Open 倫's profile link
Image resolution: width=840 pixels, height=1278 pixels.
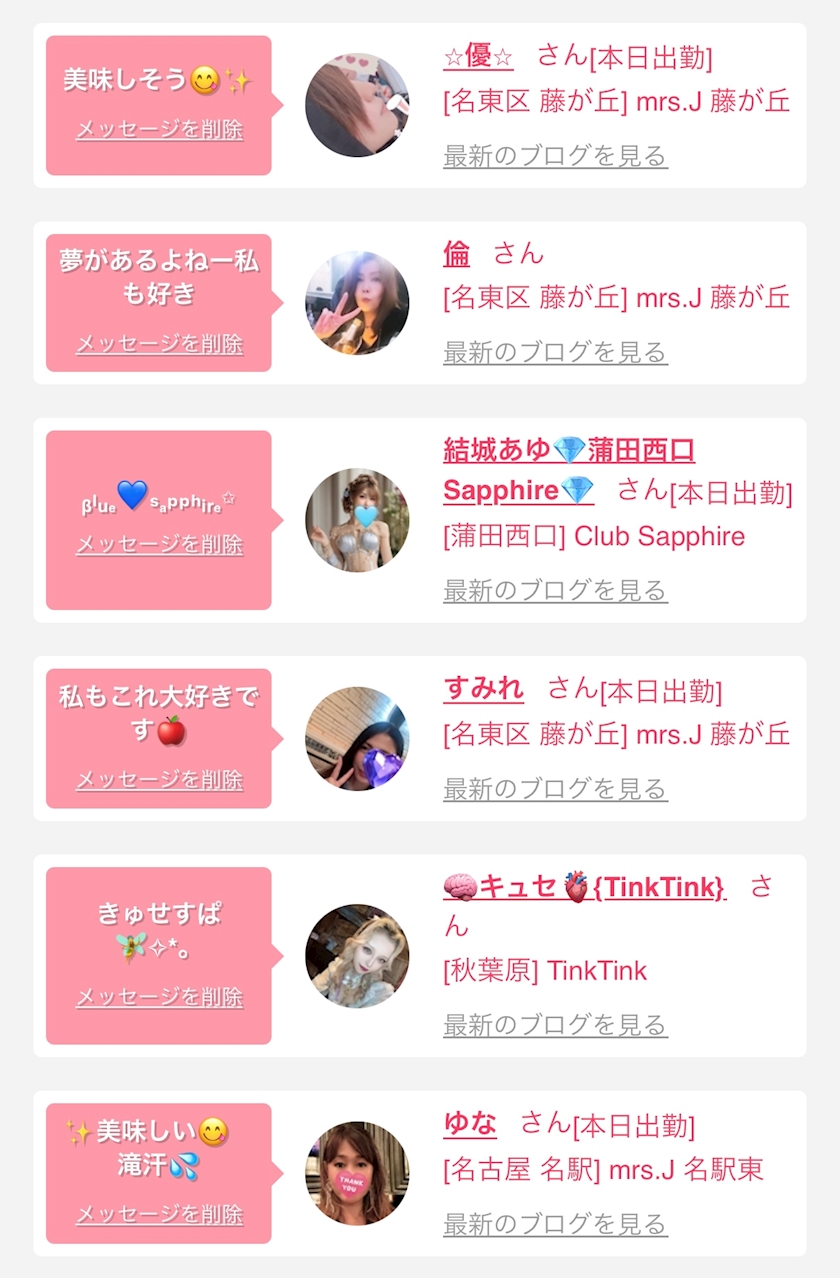[x=456, y=254]
